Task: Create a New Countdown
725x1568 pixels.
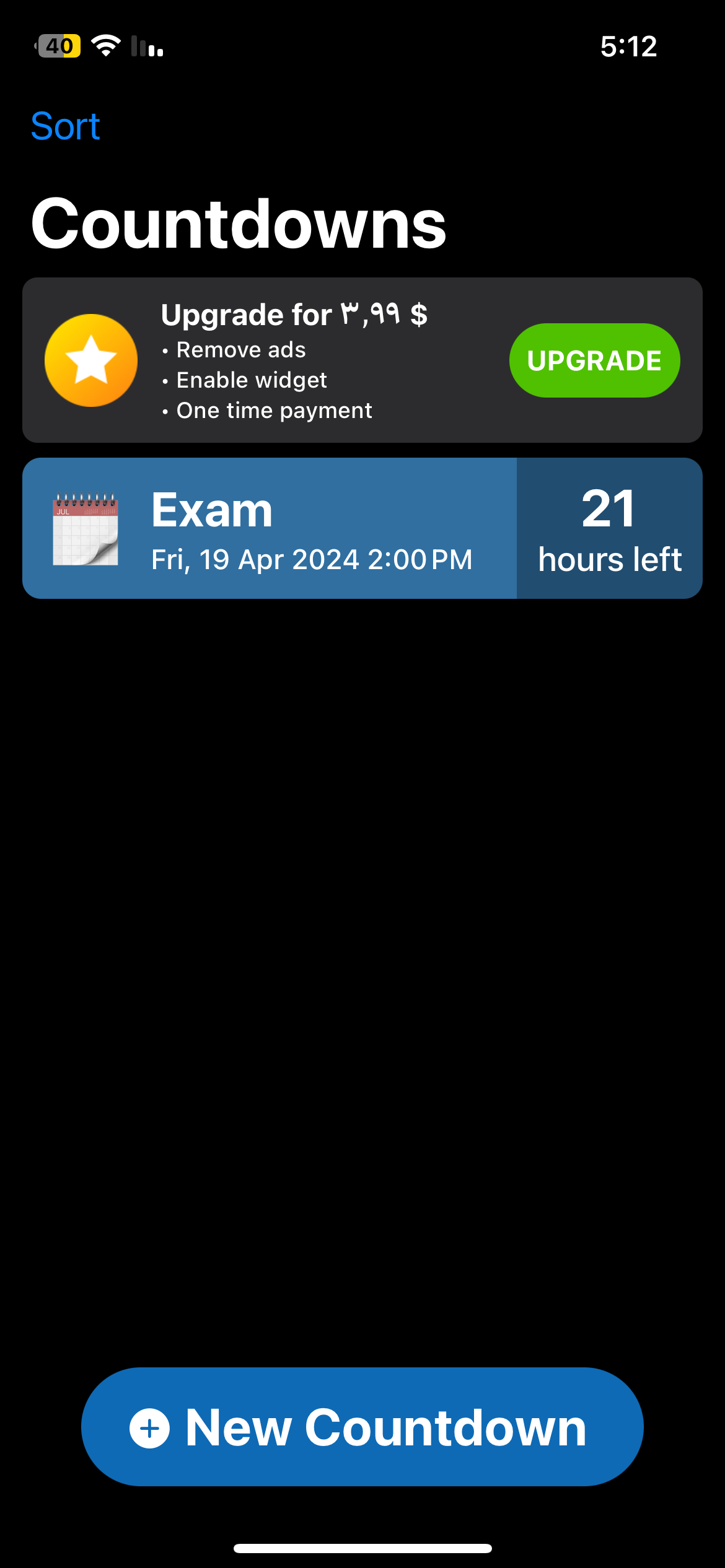Action: click(362, 1427)
